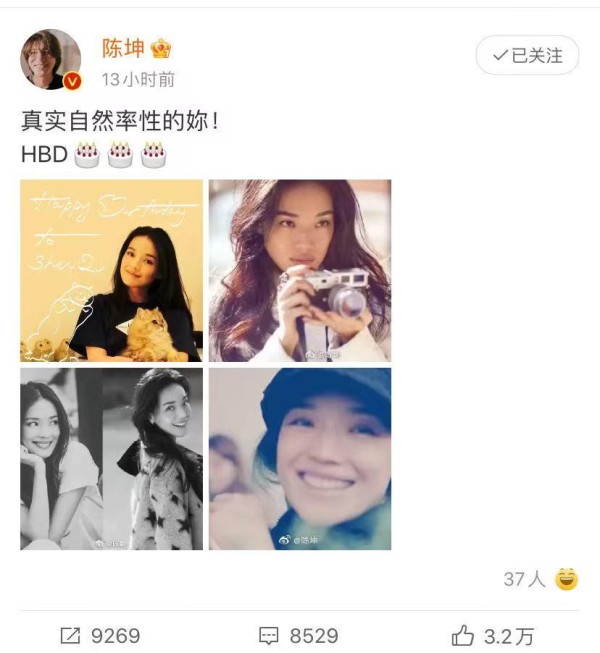Like the post with 3.2万 likes

(x=493, y=635)
